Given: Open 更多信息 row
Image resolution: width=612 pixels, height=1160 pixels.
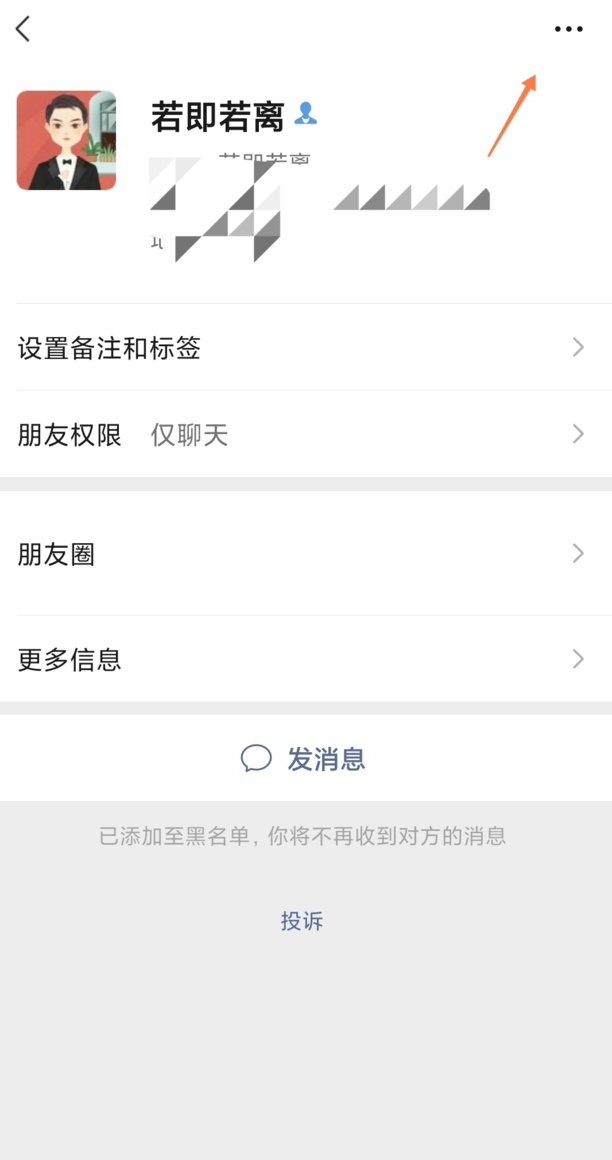Looking at the screenshot, I should click(300, 659).
